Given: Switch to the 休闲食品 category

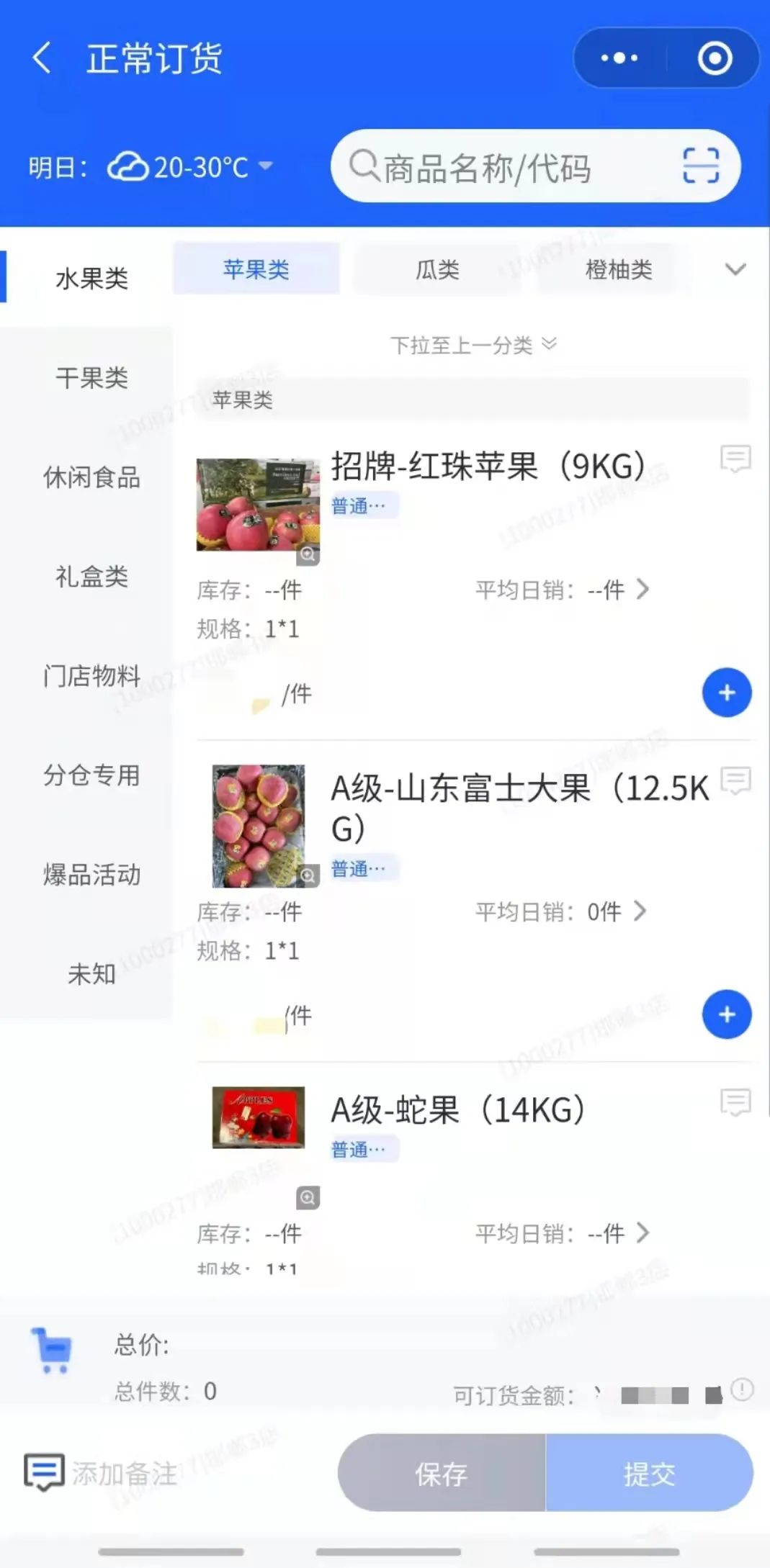Looking at the screenshot, I should [x=91, y=477].
